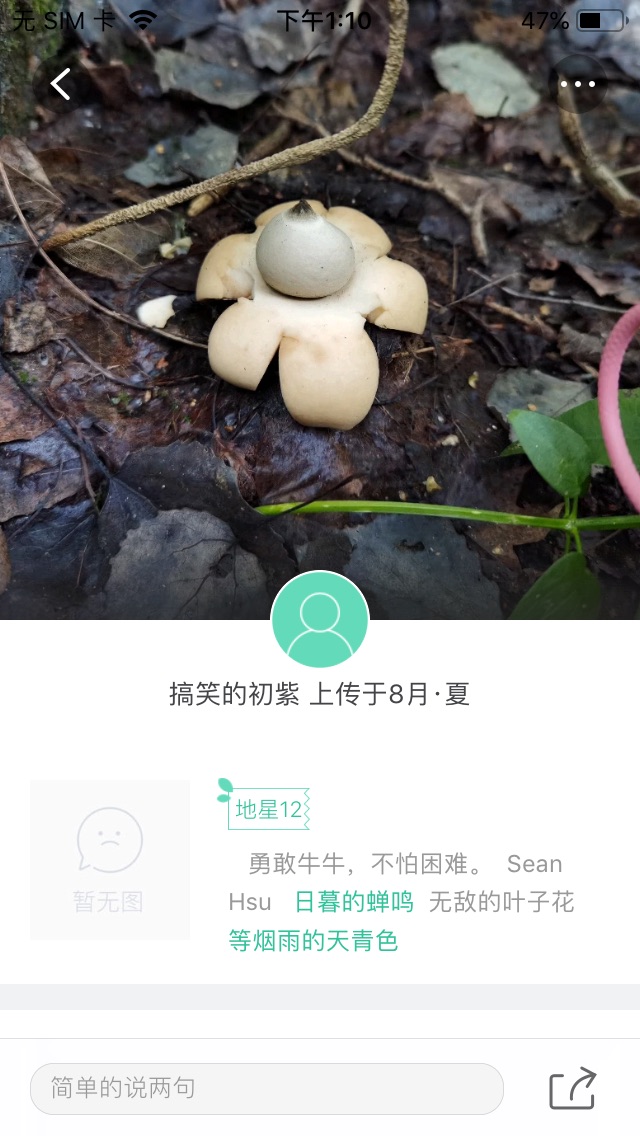View the uploader's profile avatar

pyautogui.click(x=320, y=620)
